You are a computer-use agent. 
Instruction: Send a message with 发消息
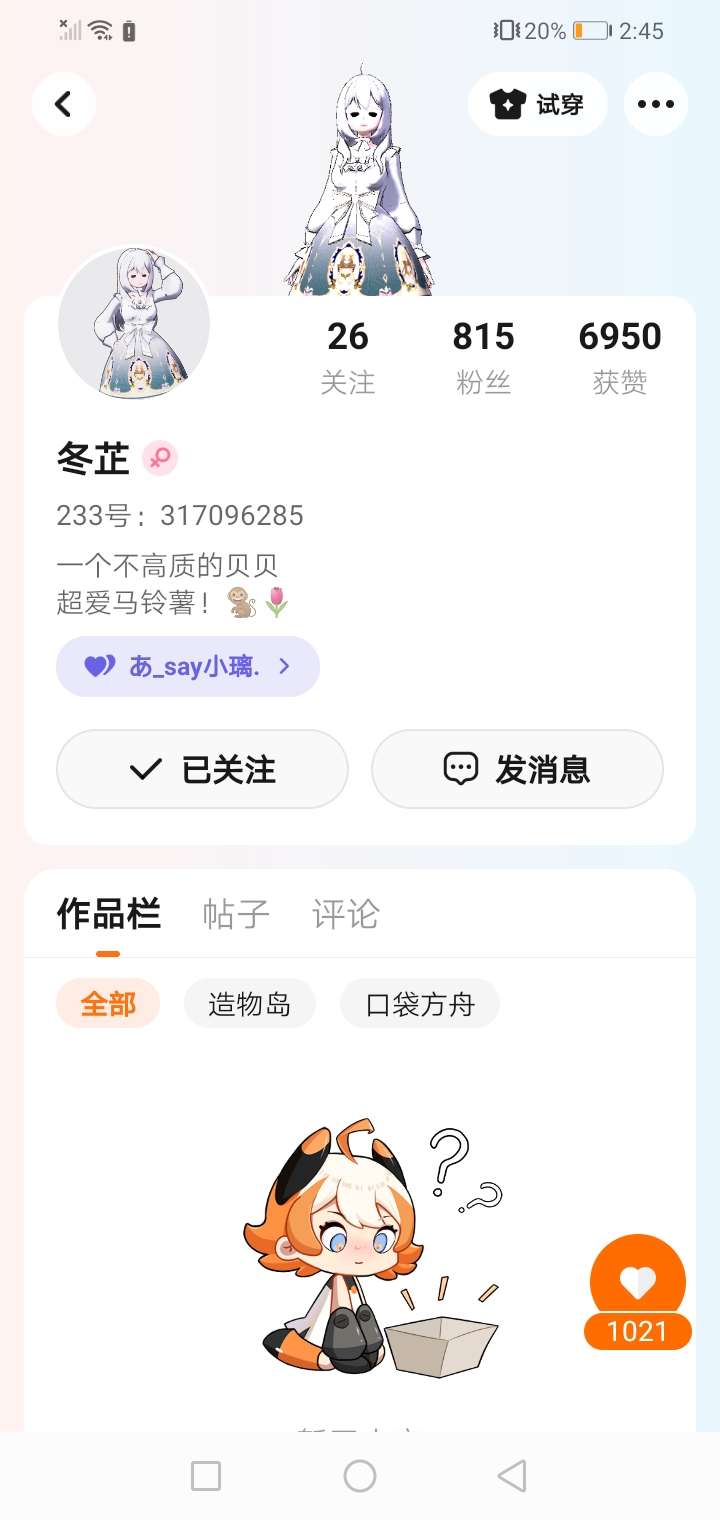point(517,769)
